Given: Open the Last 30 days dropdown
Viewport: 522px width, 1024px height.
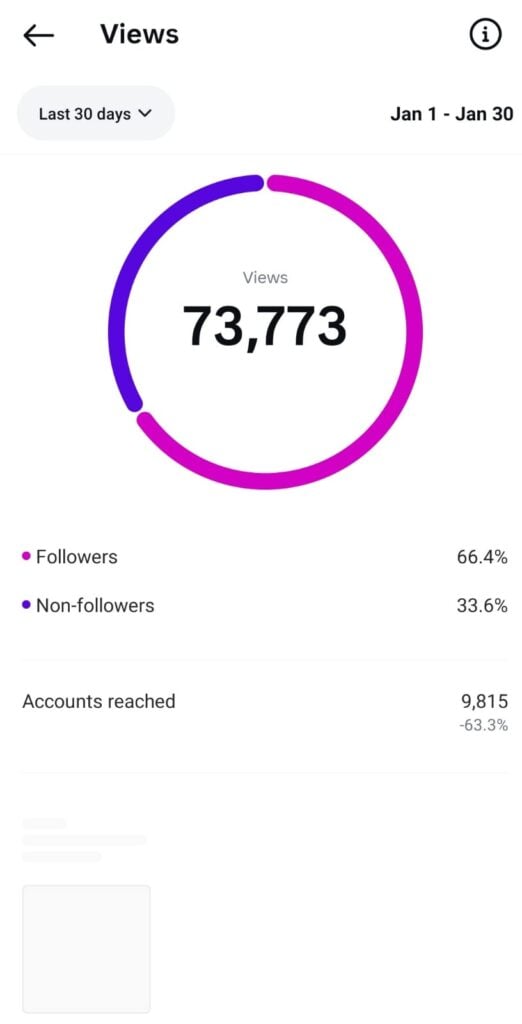Looking at the screenshot, I should pyautogui.click(x=95, y=114).
